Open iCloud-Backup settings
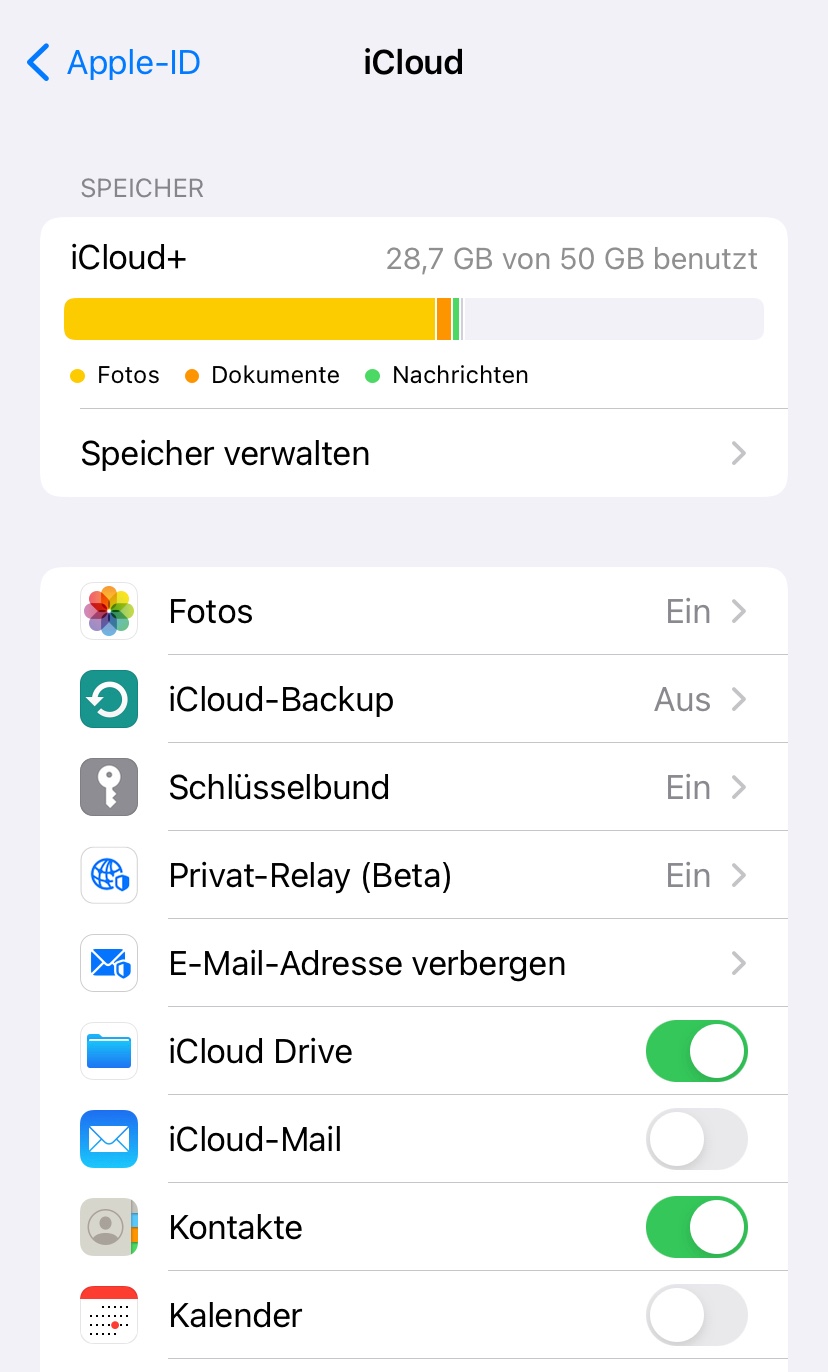Screen dimensions: 828x1372 pyautogui.click(x=413, y=700)
